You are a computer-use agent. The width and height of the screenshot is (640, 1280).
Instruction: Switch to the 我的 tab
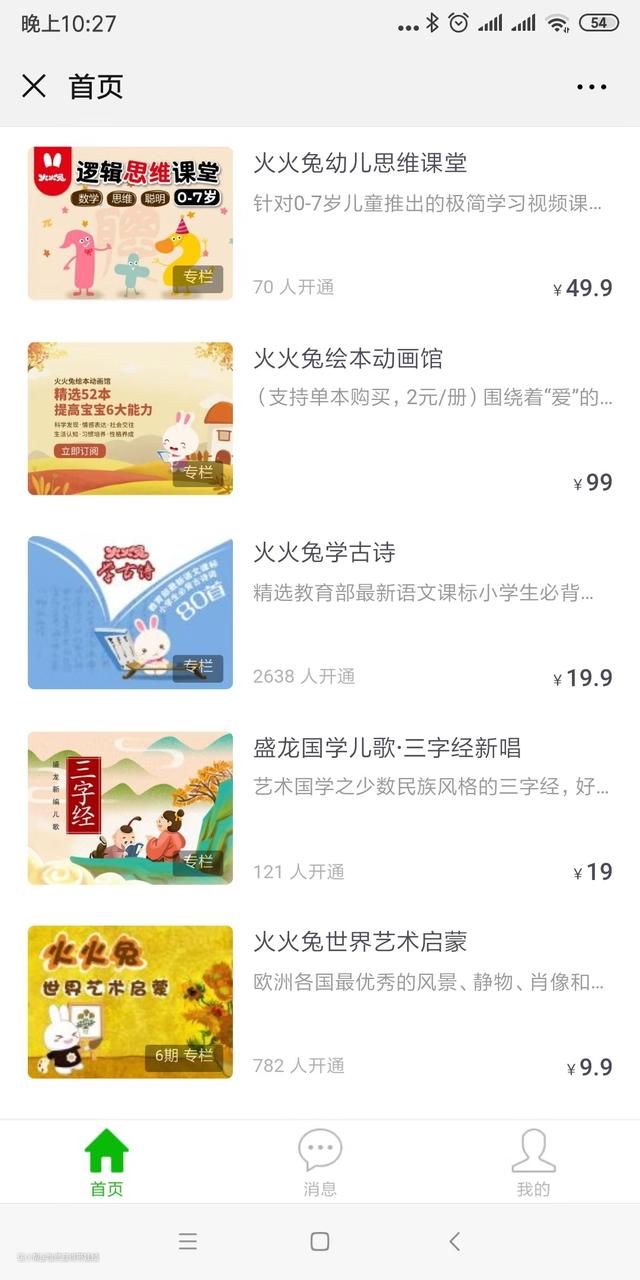point(533,1162)
